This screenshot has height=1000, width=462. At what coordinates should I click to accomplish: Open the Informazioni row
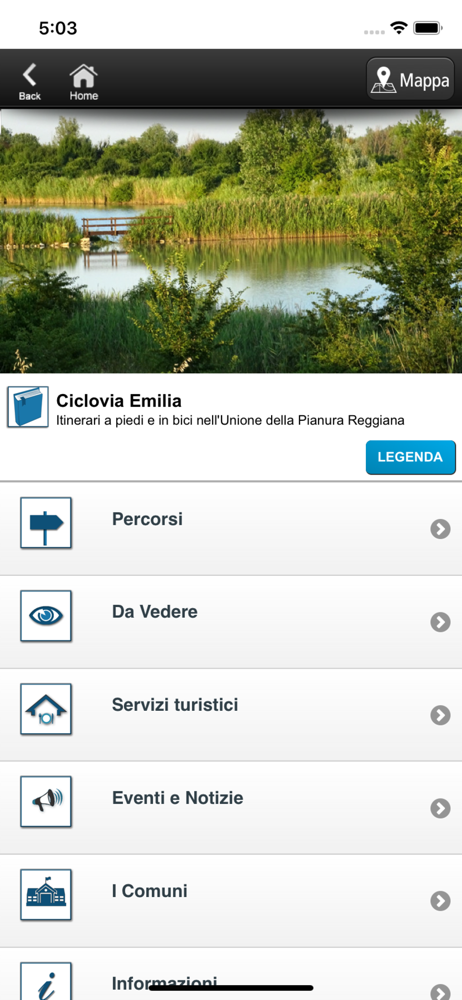[231, 974]
